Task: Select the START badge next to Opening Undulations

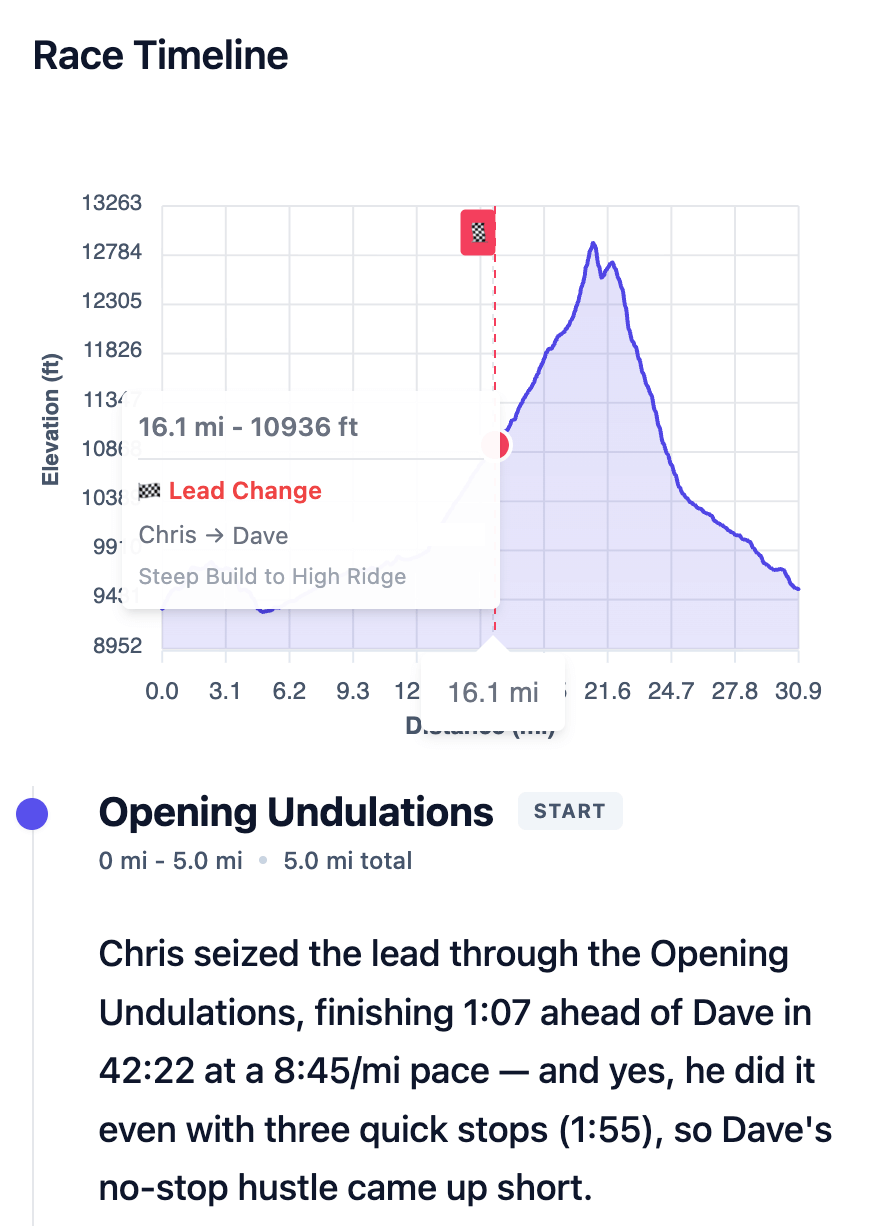Action: [x=570, y=811]
